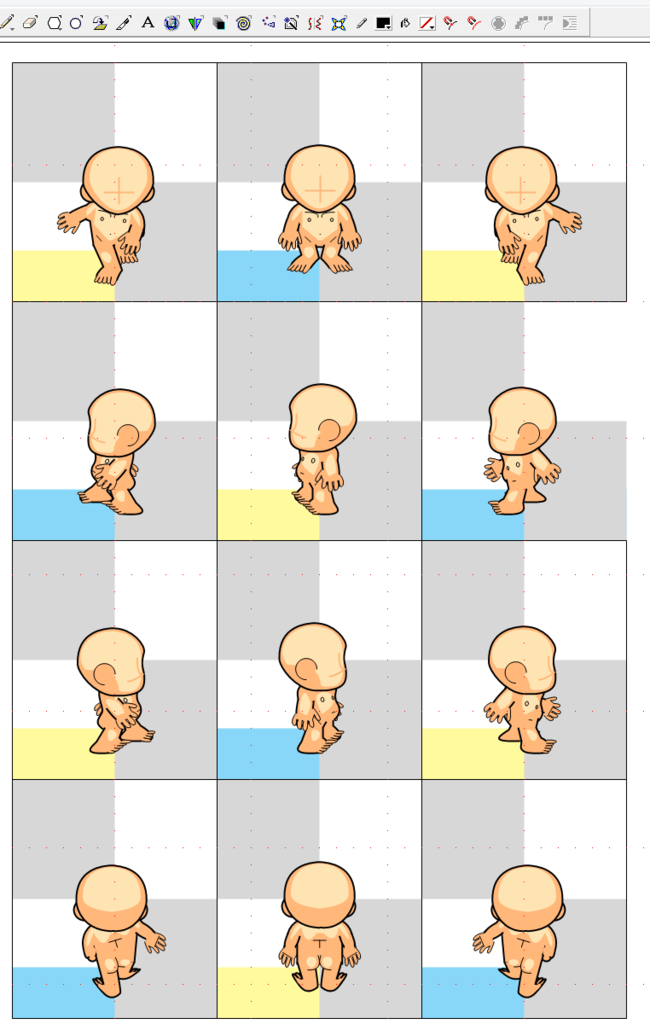Viewport: 650px width, 1024px height.
Task: Choose the purple connected dots node tool
Action: point(267,22)
